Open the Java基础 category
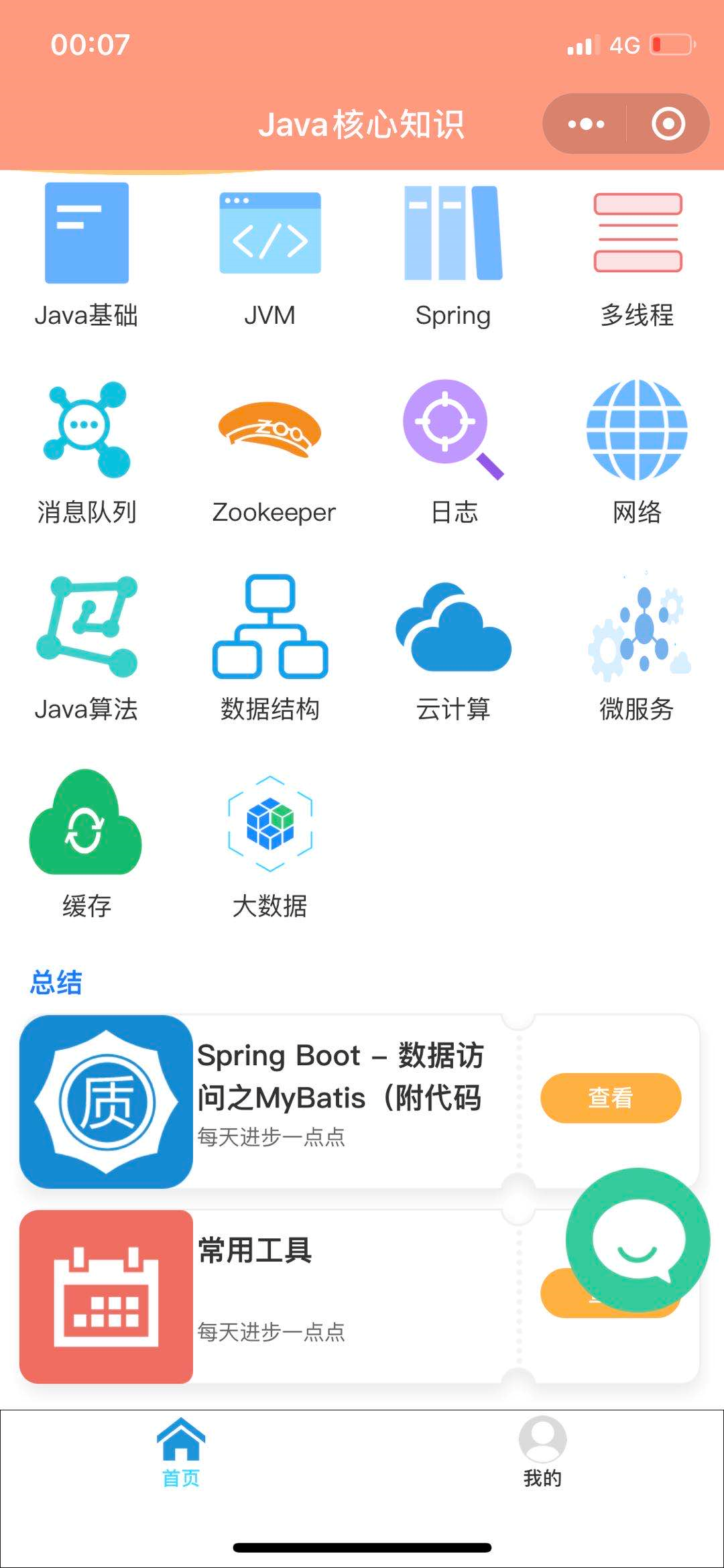The image size is (724, 1568). [86, 255]
